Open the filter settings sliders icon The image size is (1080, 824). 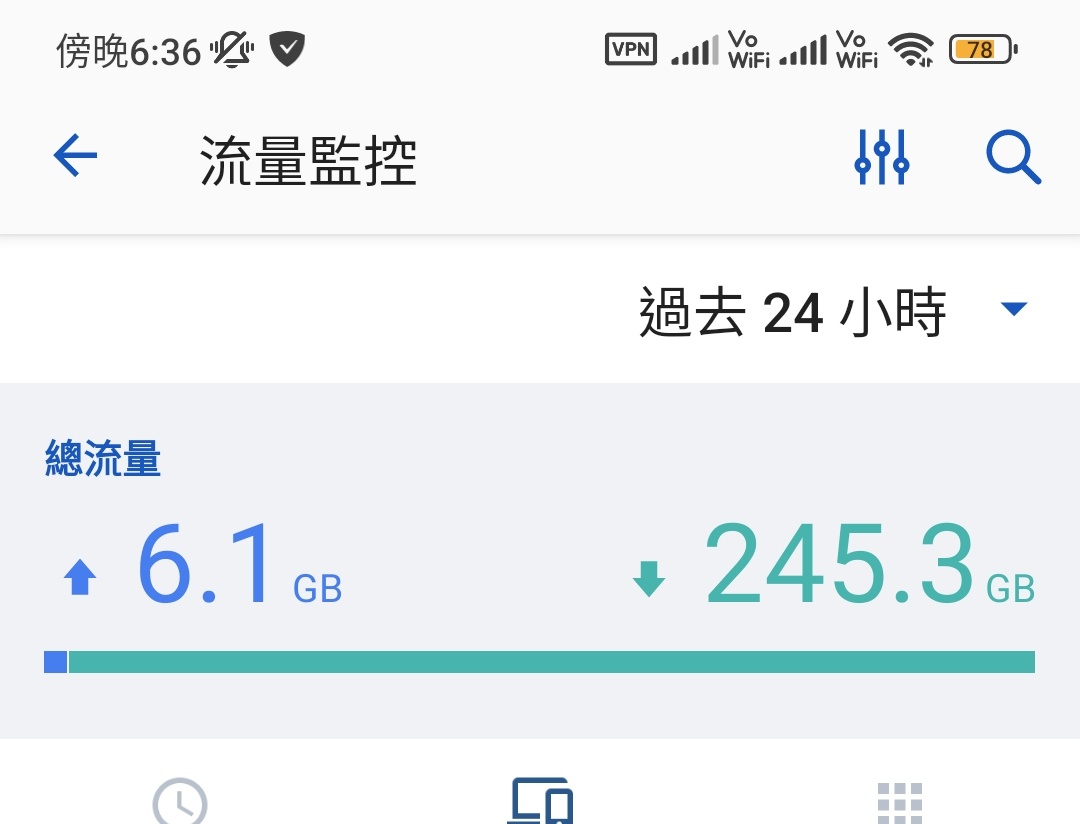coord(881,157)
